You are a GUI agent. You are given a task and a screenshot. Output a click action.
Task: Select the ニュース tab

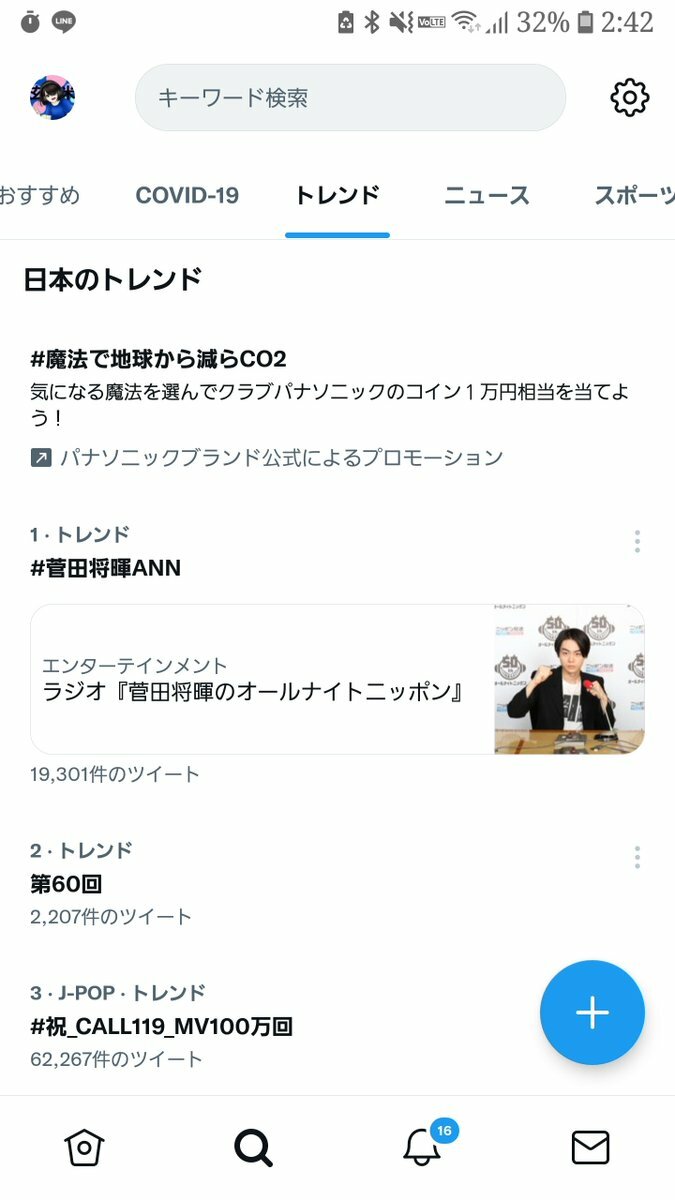tap(487, 195)
